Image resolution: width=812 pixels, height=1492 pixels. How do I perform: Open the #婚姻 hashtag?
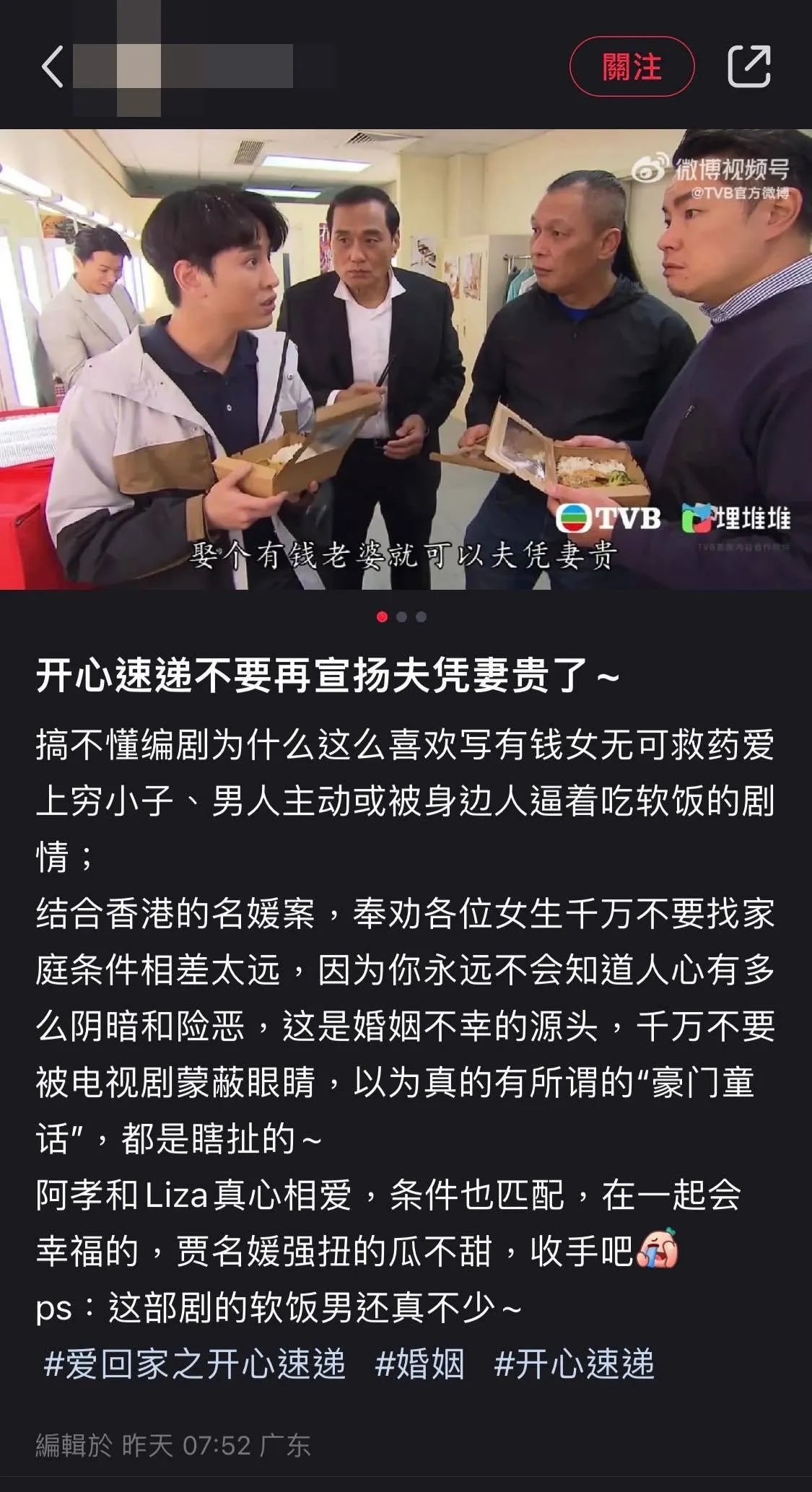[419, 1364]
